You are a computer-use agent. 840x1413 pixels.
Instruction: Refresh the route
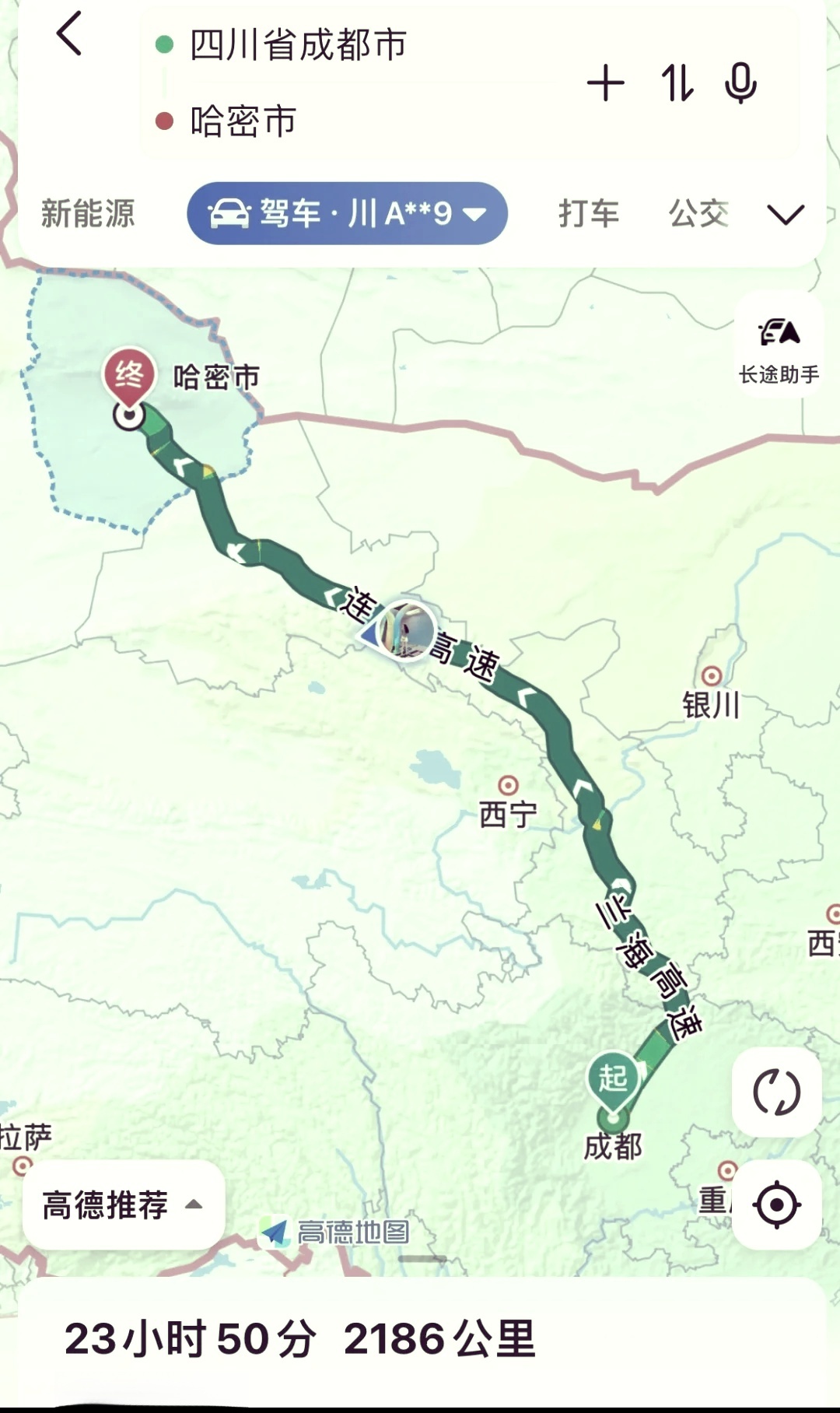pos(777,1092)
